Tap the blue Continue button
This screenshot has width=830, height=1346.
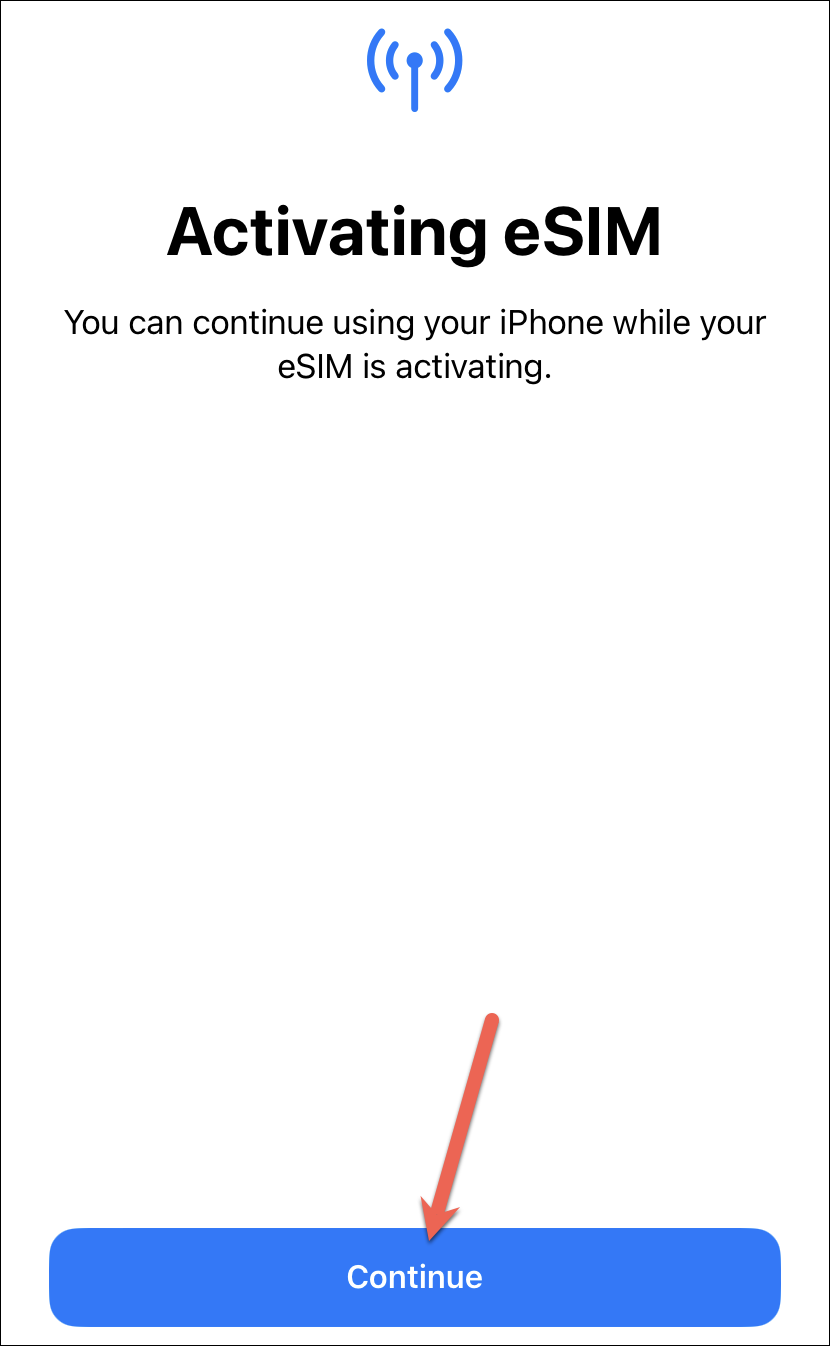[414, 1277]
